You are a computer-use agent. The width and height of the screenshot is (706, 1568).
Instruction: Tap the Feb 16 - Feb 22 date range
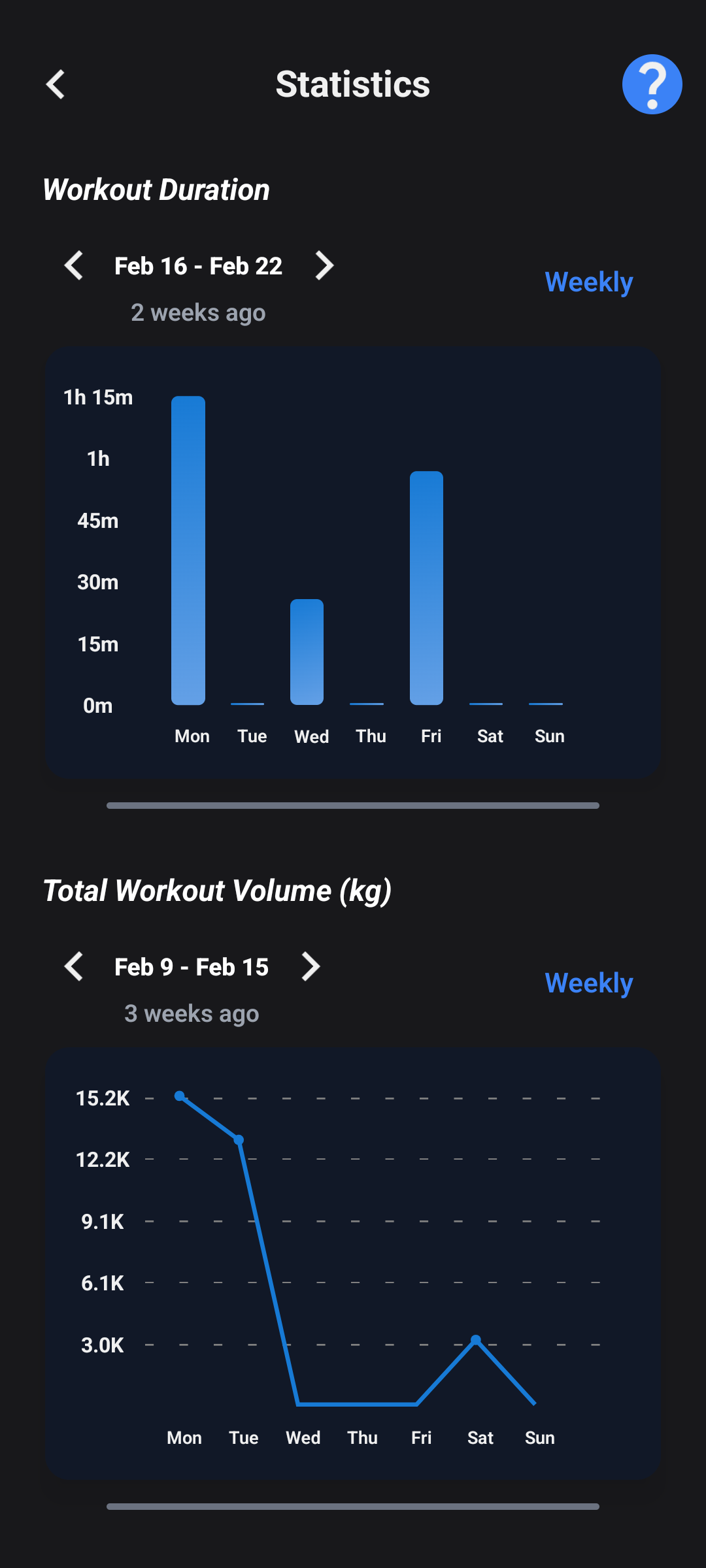(198, 265)
